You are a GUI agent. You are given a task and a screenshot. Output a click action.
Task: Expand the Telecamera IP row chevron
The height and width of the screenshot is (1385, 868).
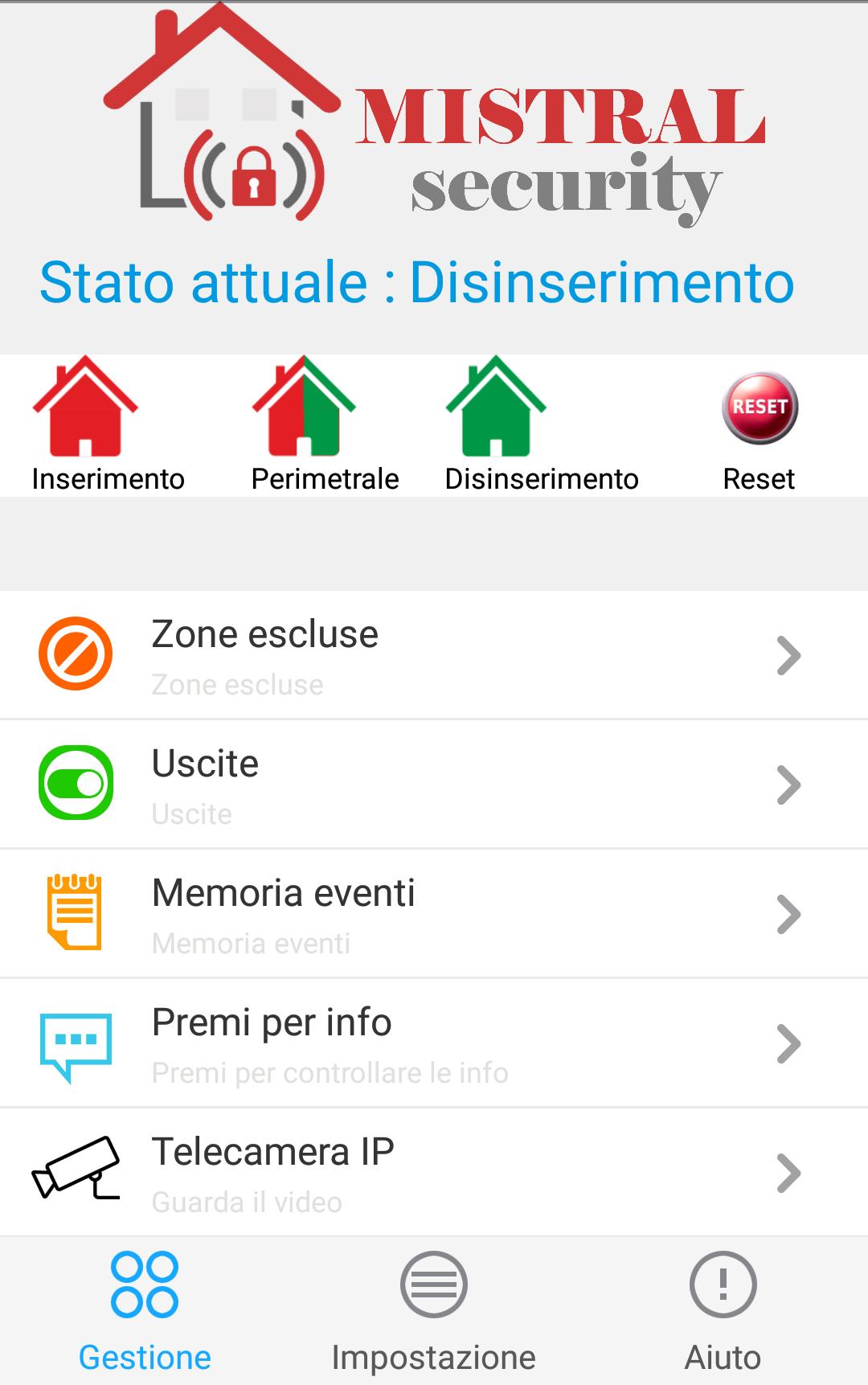[x=788, y=1171]
